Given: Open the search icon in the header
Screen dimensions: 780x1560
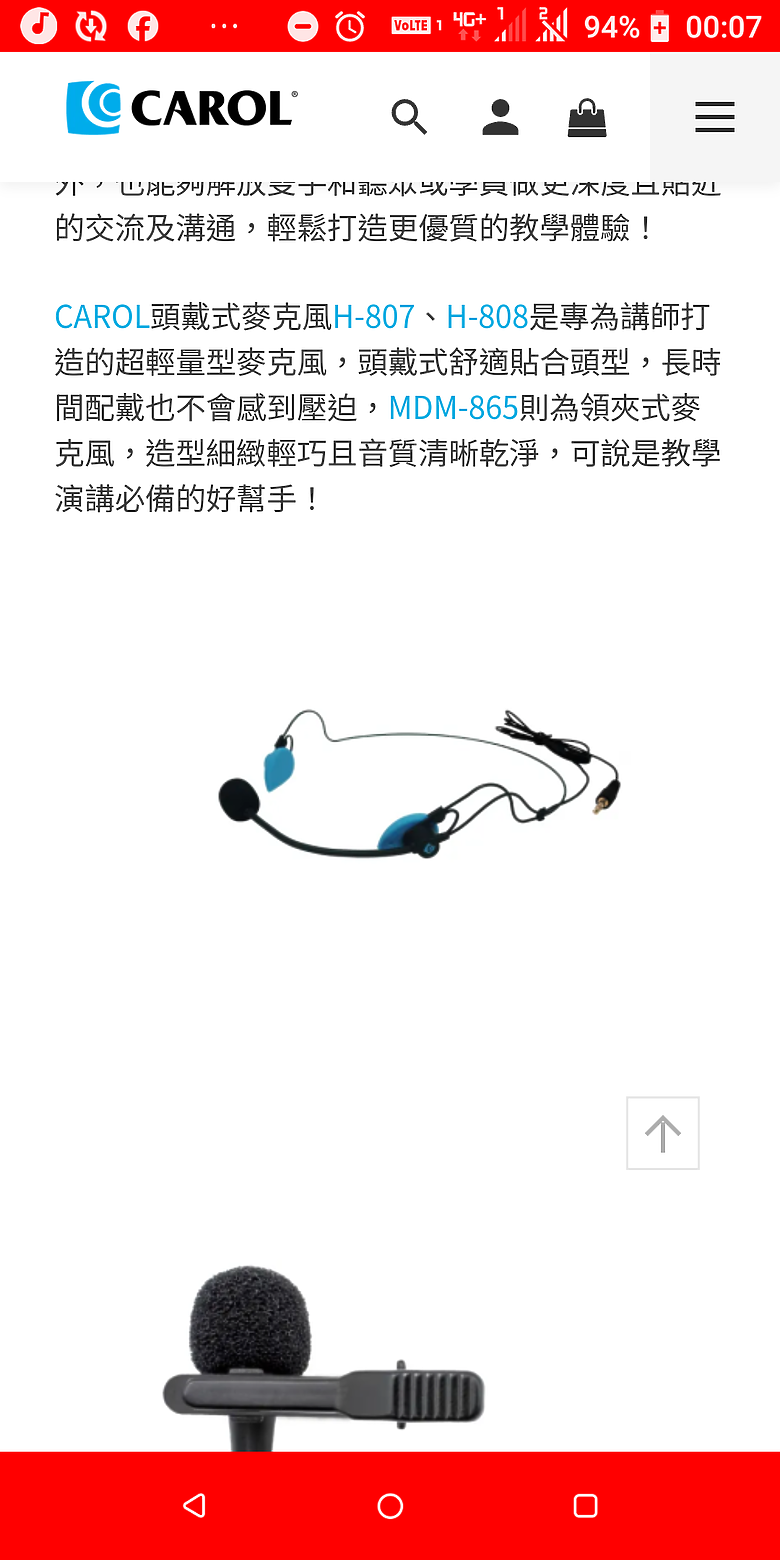Looking at the screenshot, I should (410, 117).
